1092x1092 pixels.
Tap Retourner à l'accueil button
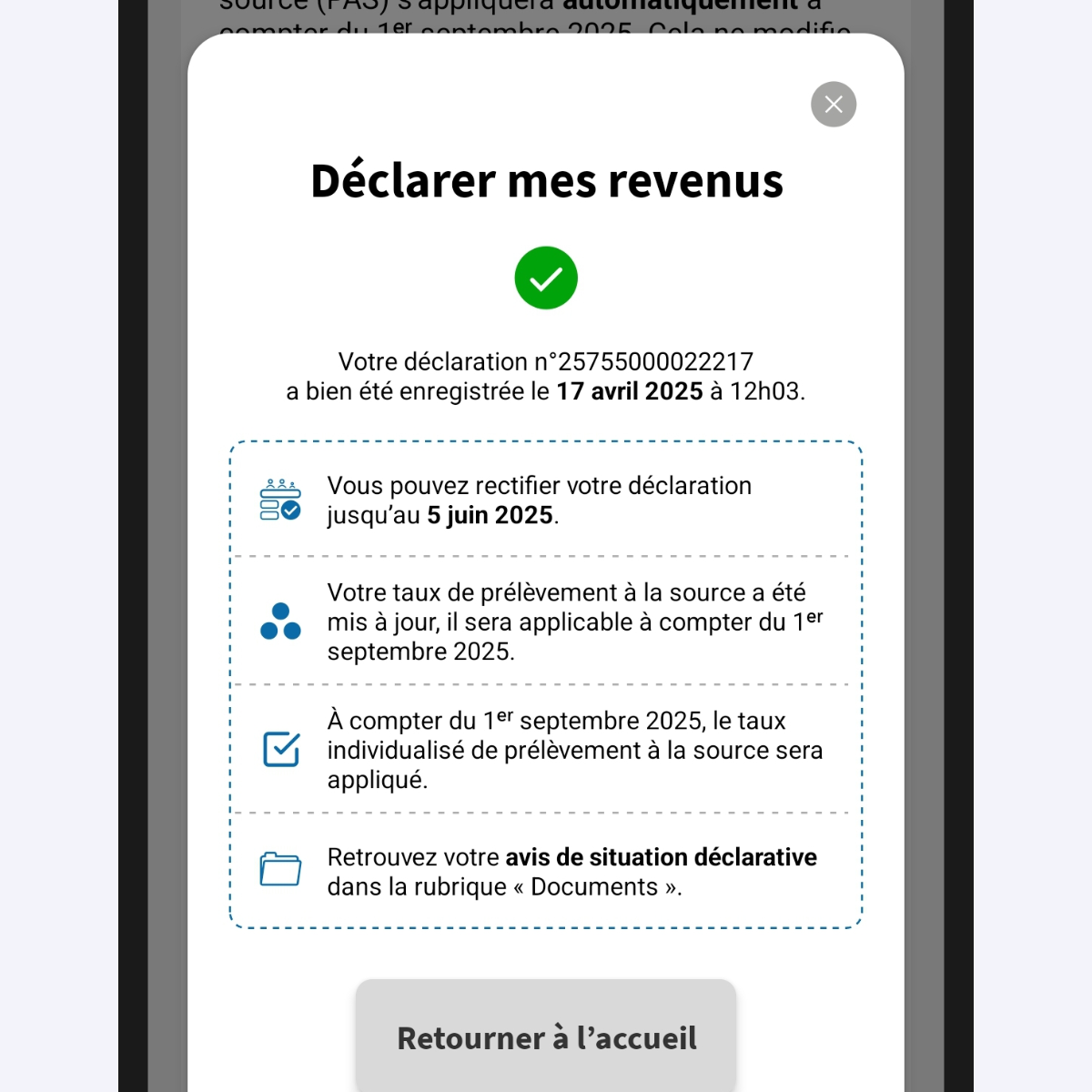point(546,1037)
